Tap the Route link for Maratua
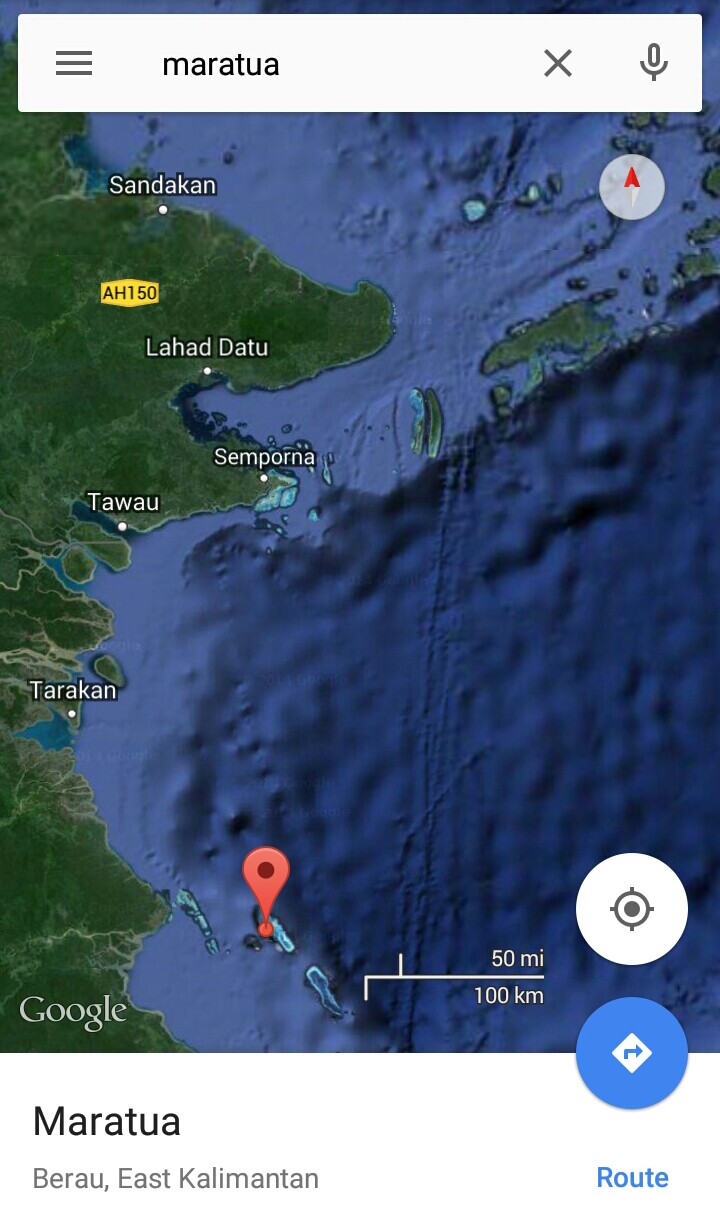This screenshot has height=1211, width=720. pyautogui.click(x=632, y=1177)
